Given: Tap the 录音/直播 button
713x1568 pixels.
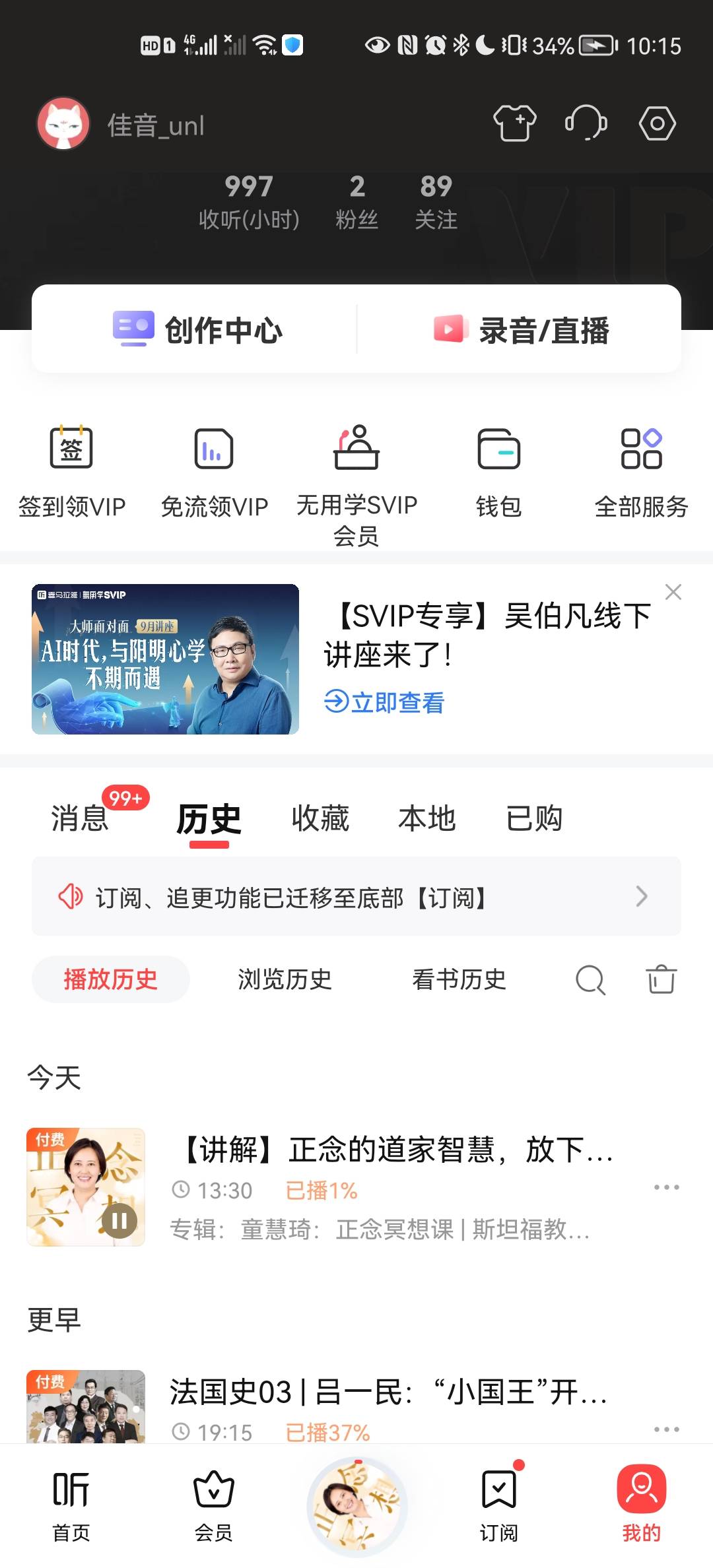Looking at the screenshot, I should pos(522,330).
